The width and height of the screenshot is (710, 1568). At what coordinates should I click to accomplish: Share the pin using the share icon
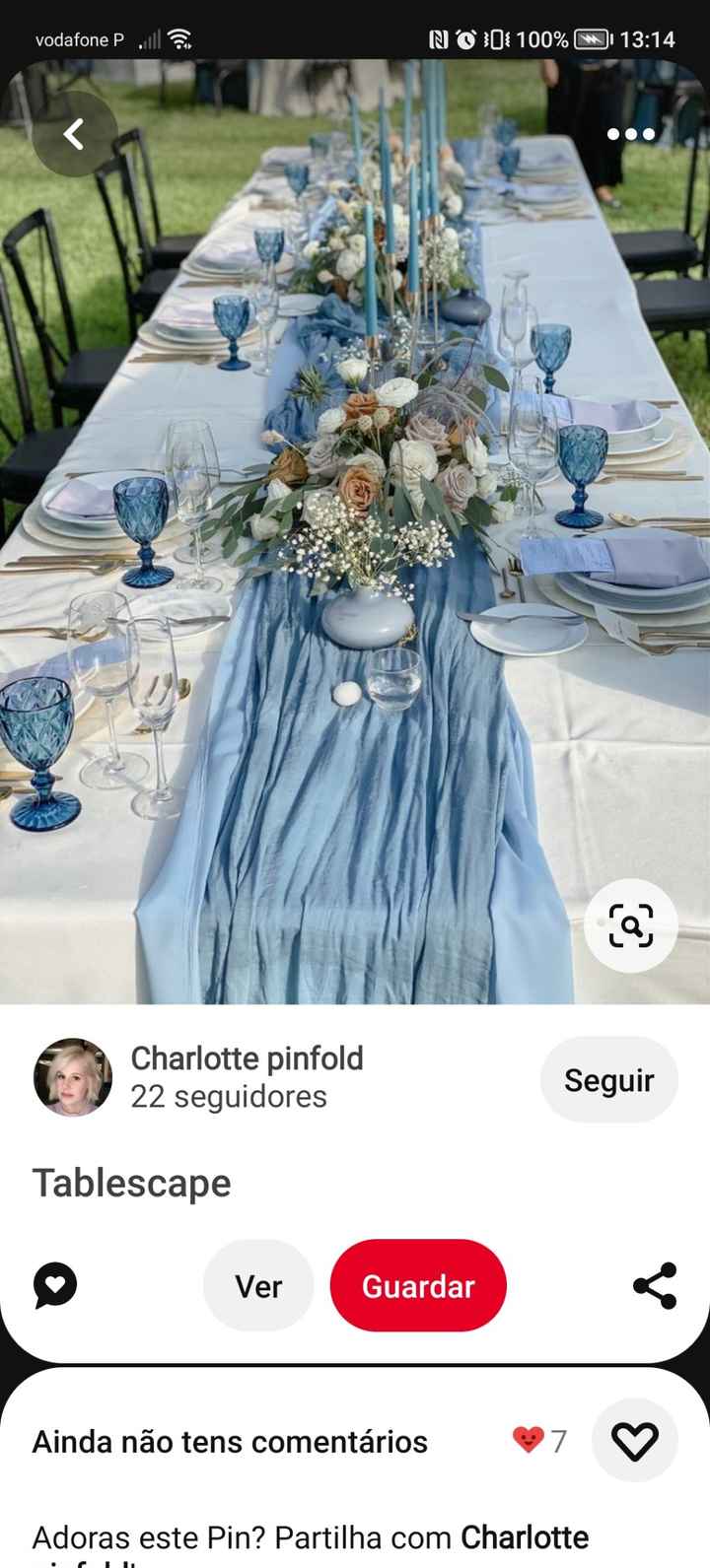(x=654, y=1283)
